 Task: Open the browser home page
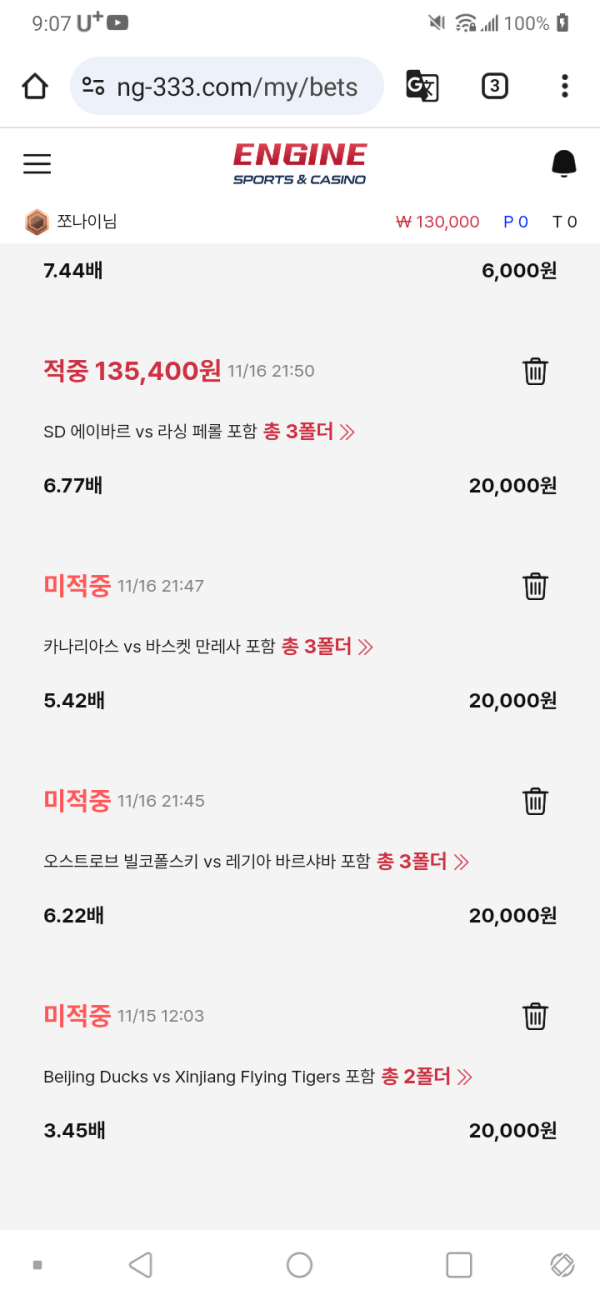(35, 87)
